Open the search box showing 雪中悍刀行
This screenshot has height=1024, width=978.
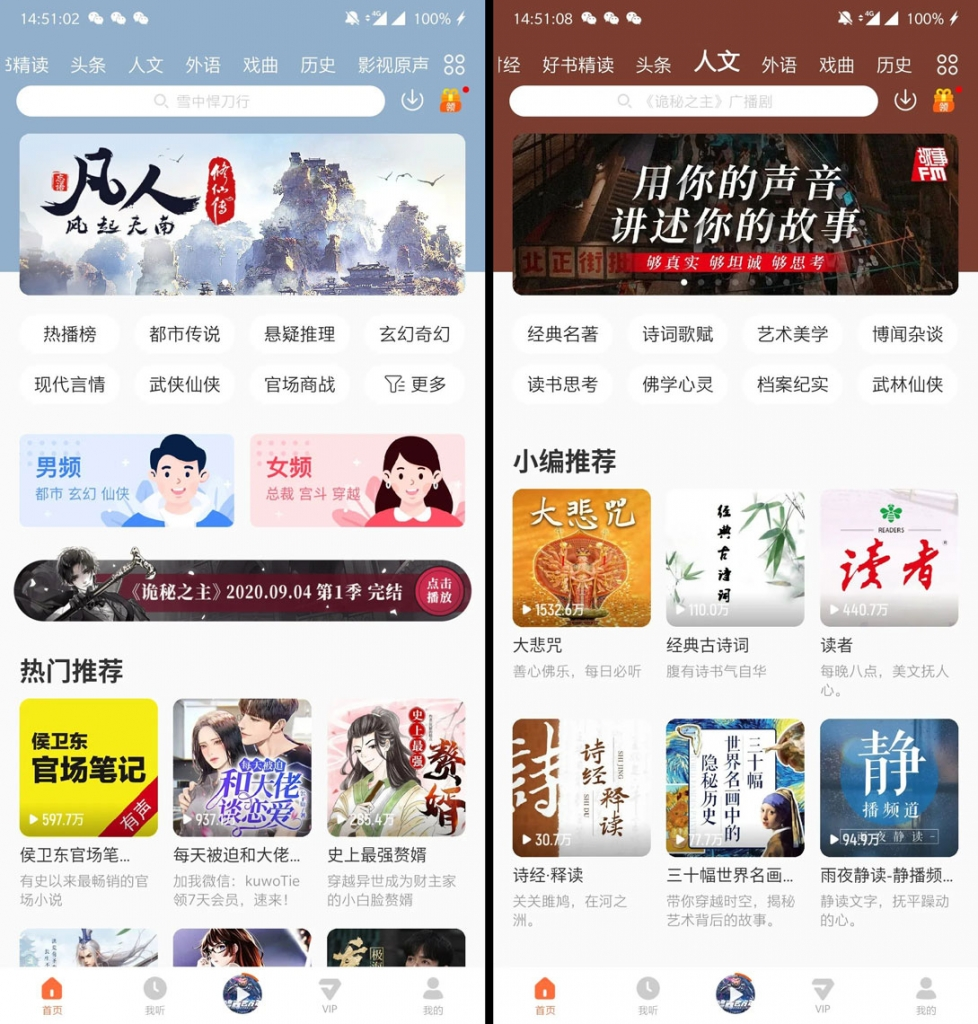200,101
